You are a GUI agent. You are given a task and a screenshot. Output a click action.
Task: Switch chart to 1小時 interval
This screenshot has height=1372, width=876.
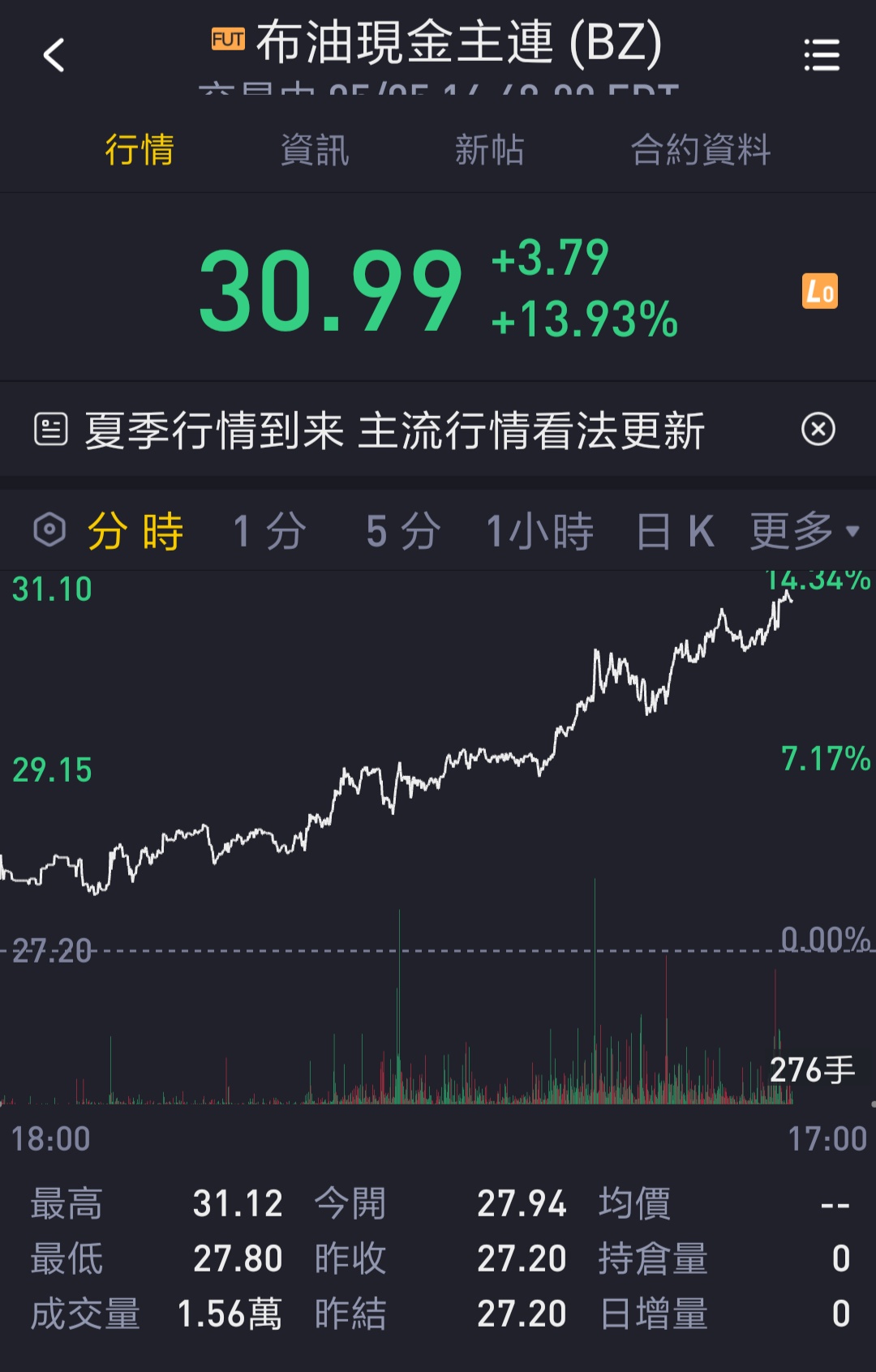(539, 532)
